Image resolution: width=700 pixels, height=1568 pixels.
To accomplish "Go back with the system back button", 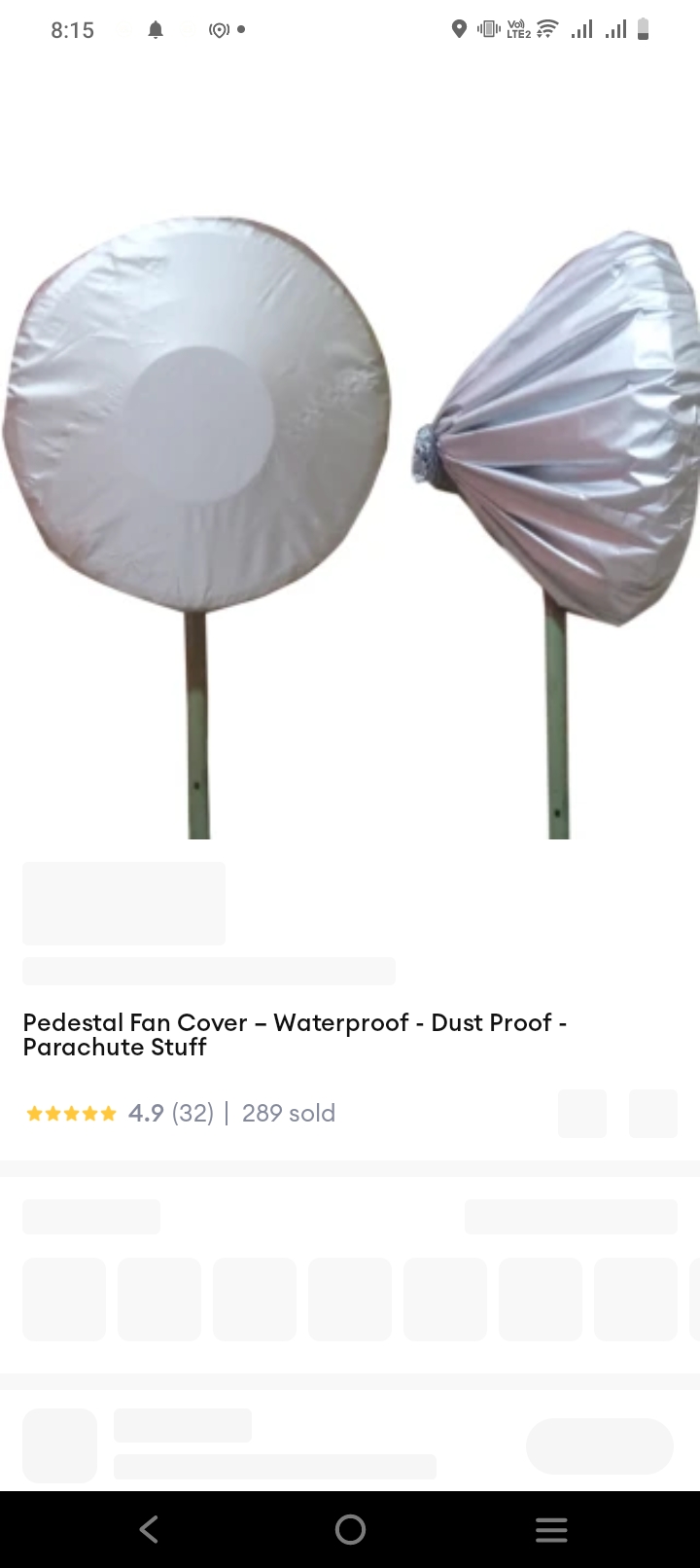I will click(149, 1529).
